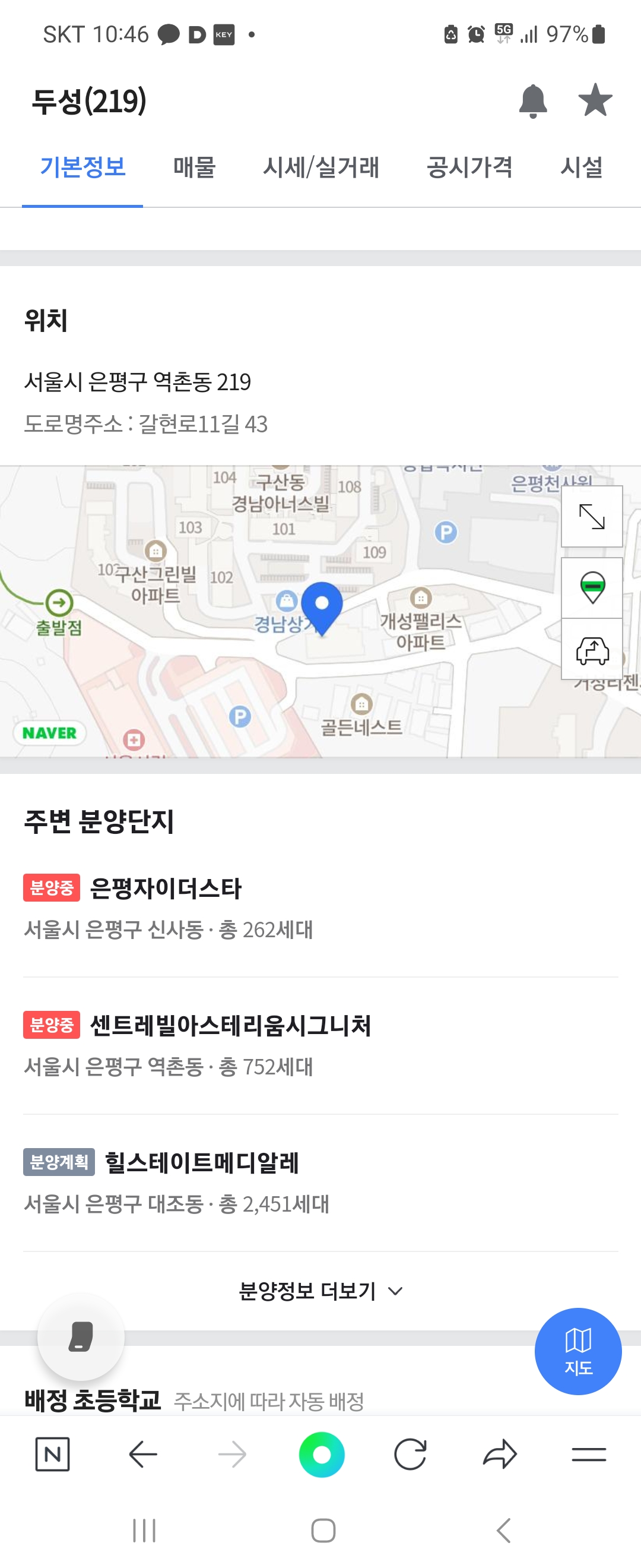Tap the round floating memo button
Image resolution: width=641 pixels, height=1568 pixels.
click(81, 1337)
